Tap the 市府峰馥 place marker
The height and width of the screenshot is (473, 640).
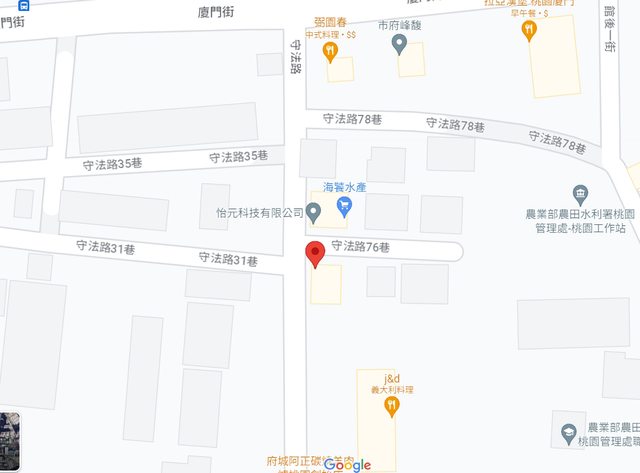[x=399, y=43]
